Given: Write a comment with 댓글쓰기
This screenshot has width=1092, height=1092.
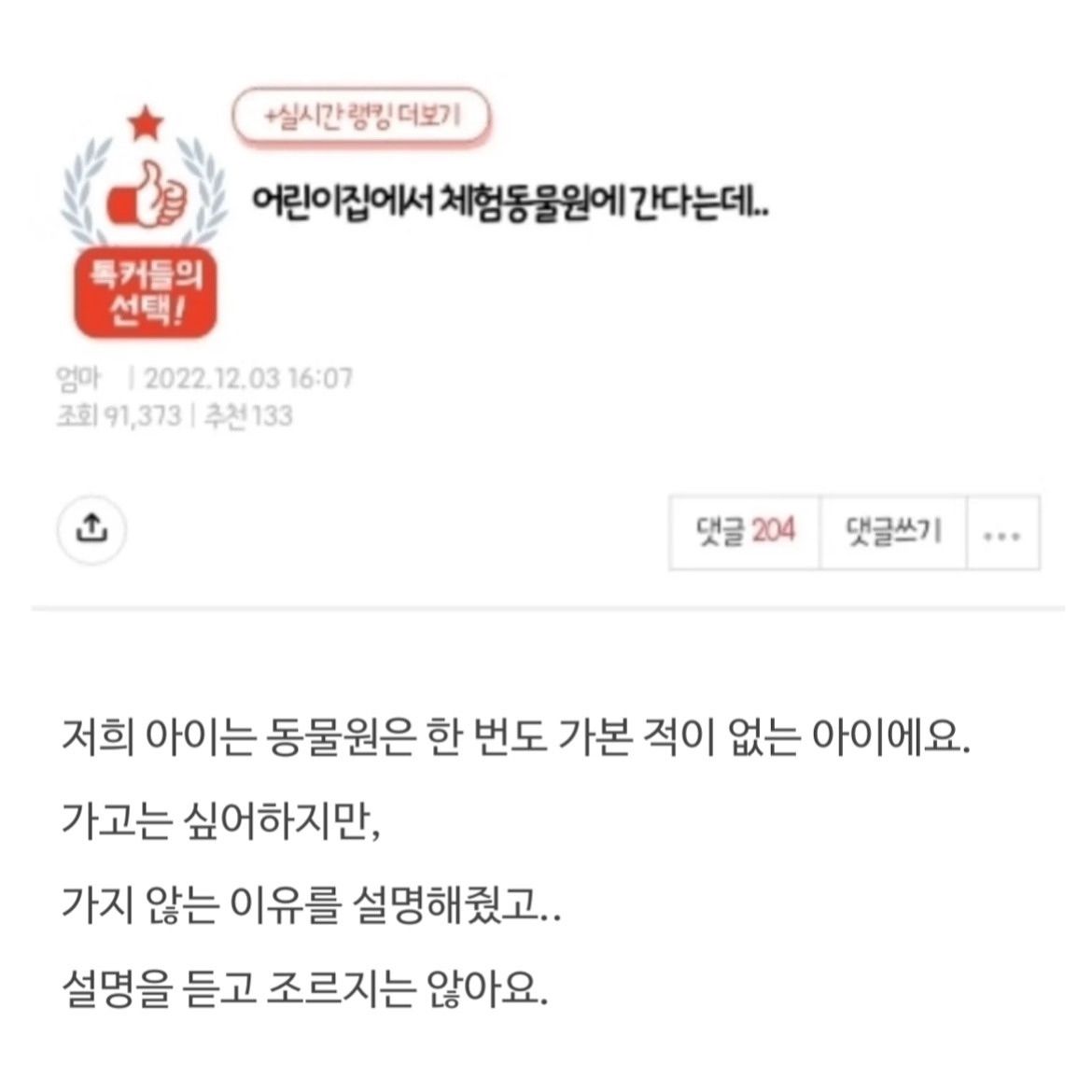Looking at the screenshot, I should click(x=893, y=532).
